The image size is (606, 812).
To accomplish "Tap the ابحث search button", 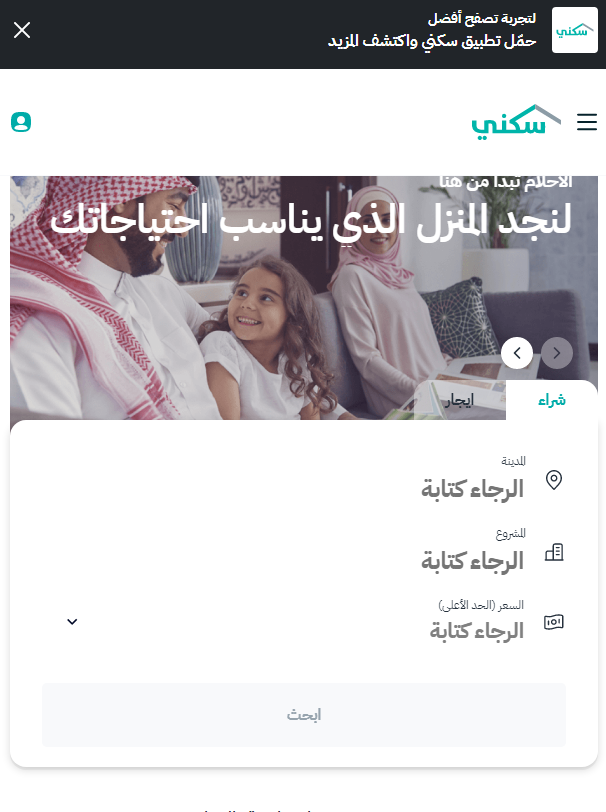I will pyautogui.click(x=304, y=715).
